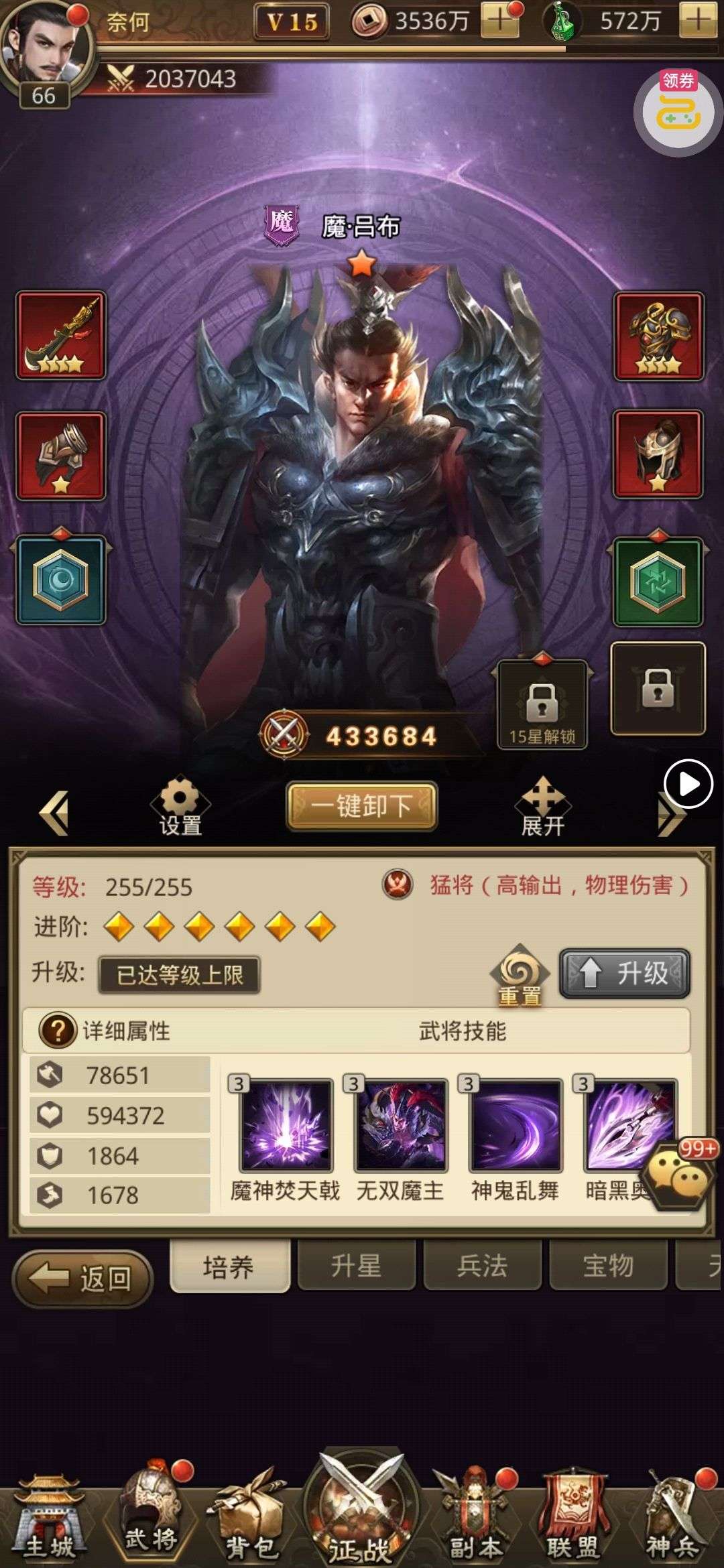View the 无双魔主 skill
724x1568 pixels.
pos(401,1125)
